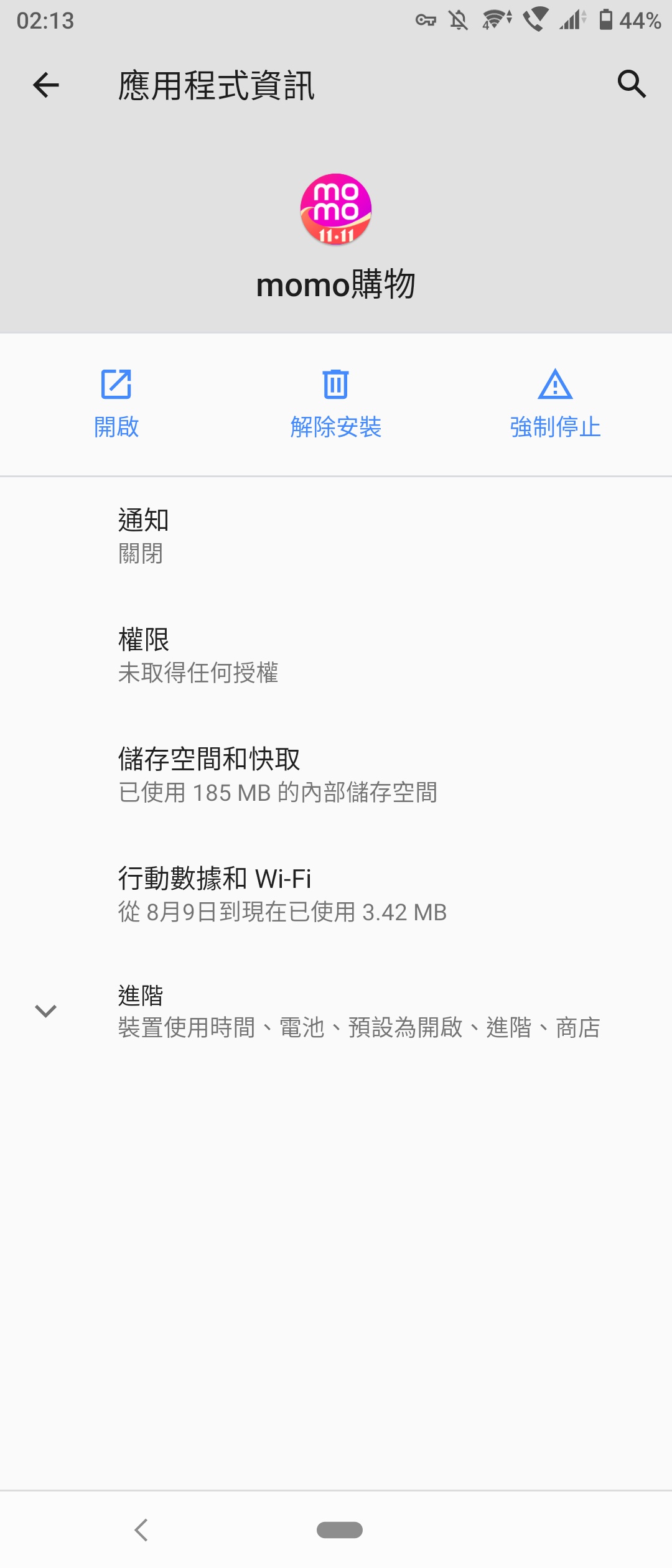Open the momo購物 app via 開啟
The image size is (672, 1568).
tap(116, 404)
